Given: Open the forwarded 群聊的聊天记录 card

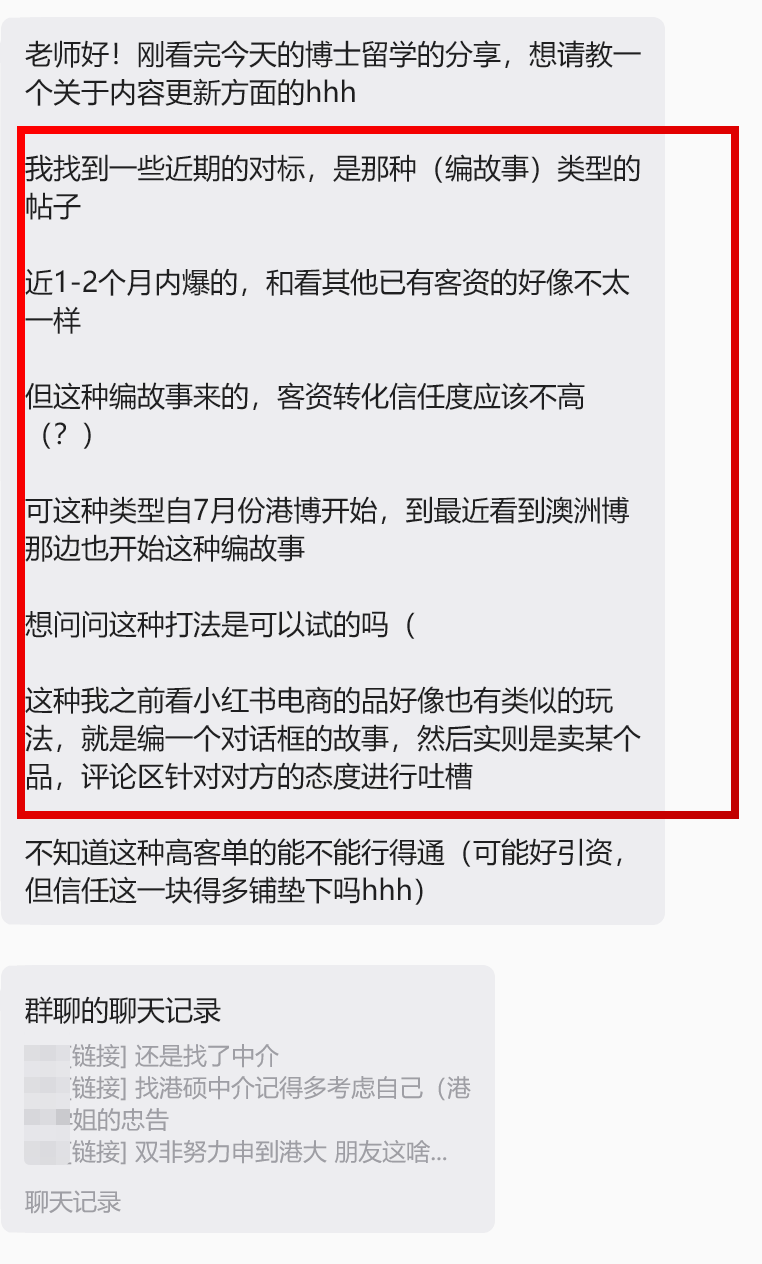Looking at the screenshot, I should [x=248, y=1098].
